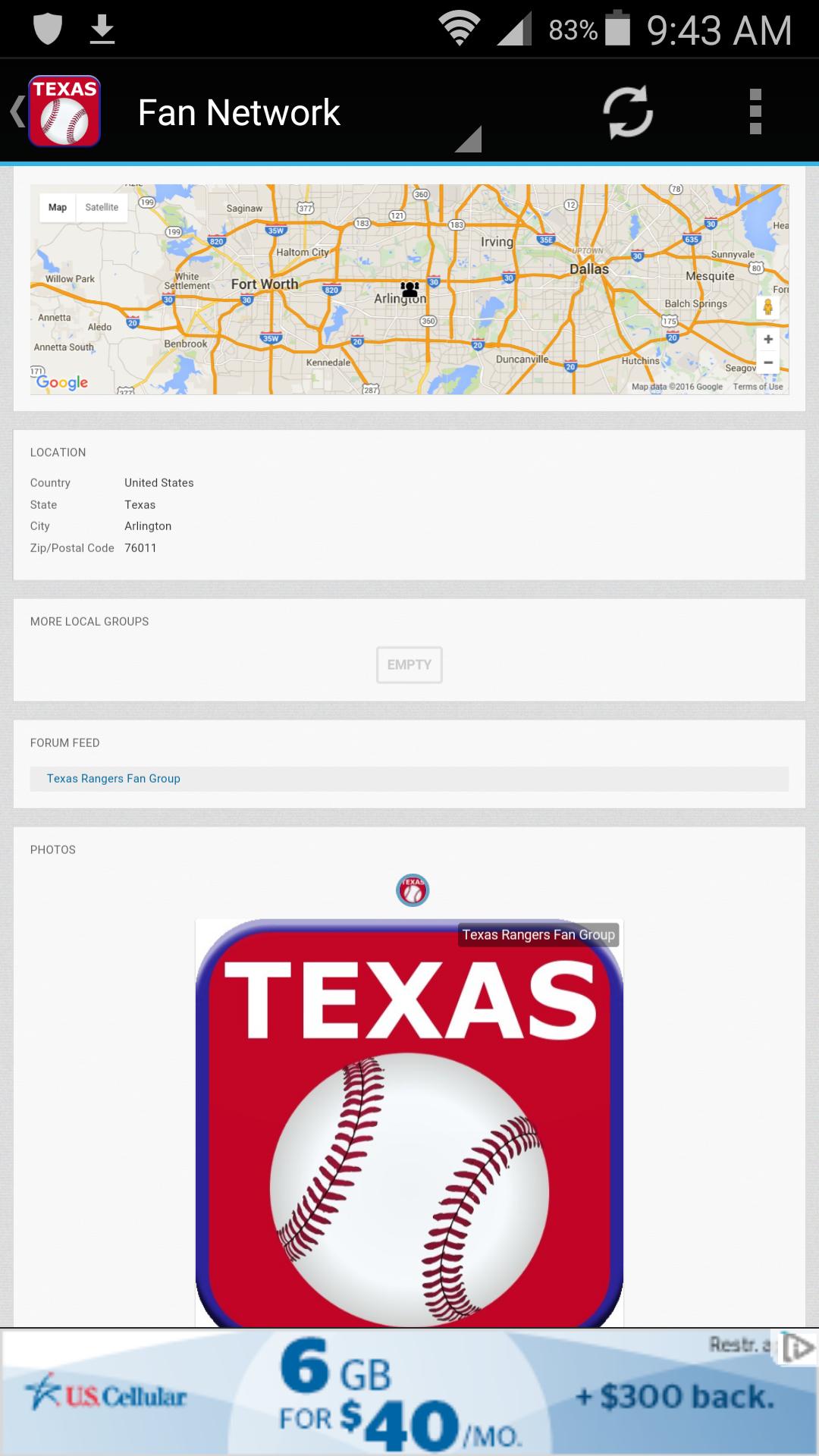Viewport: 819px width, 1456px height.
Task: Select the Texas Rangers Fan Group photo label
Action: click(x=538, y=935)
